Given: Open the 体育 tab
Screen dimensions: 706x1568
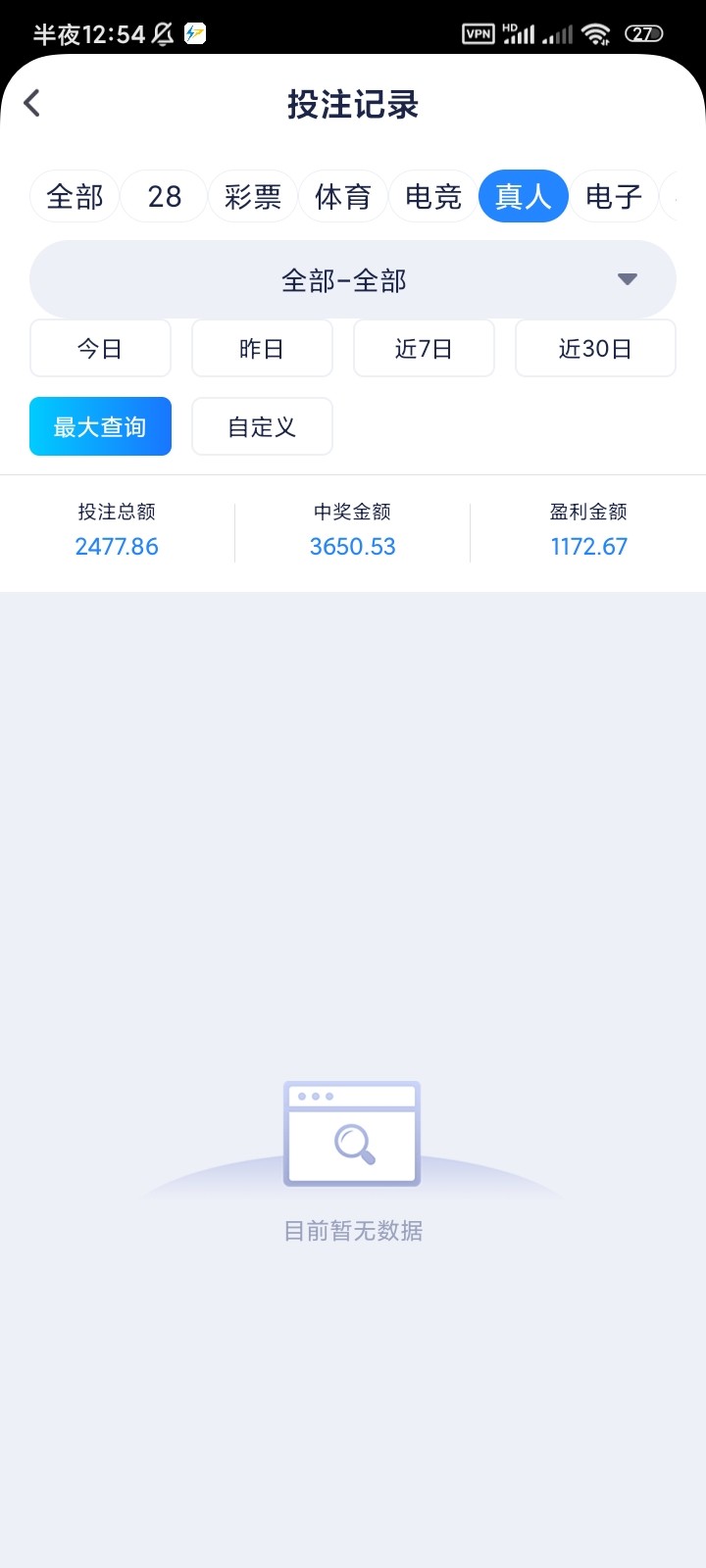Looking at the screenshot, I should 343,196.
